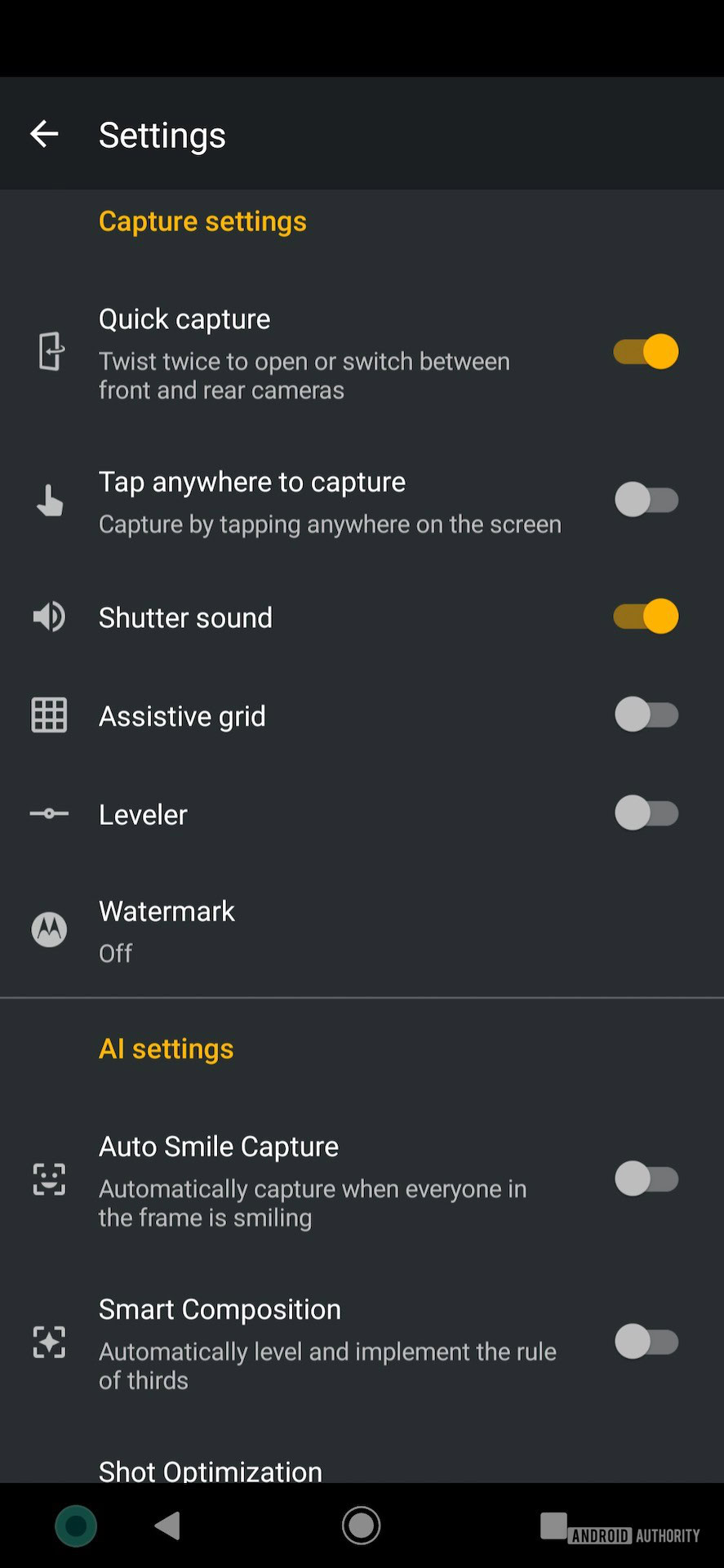Tap the system back triangle
Image resolution: width=724 pixels, height=1568 pixels.
coord(168,1525)
